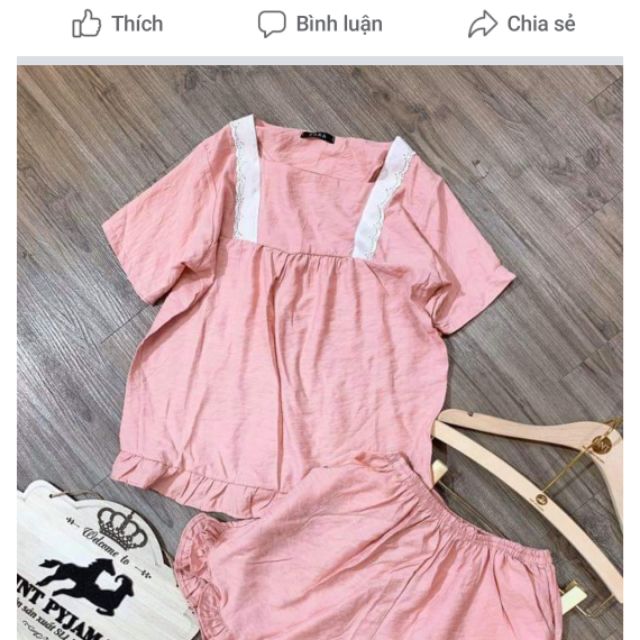The height and width of the screenshot is (640, 640).
Task: Open the pink pajama set photo
Action: point(320,350)
